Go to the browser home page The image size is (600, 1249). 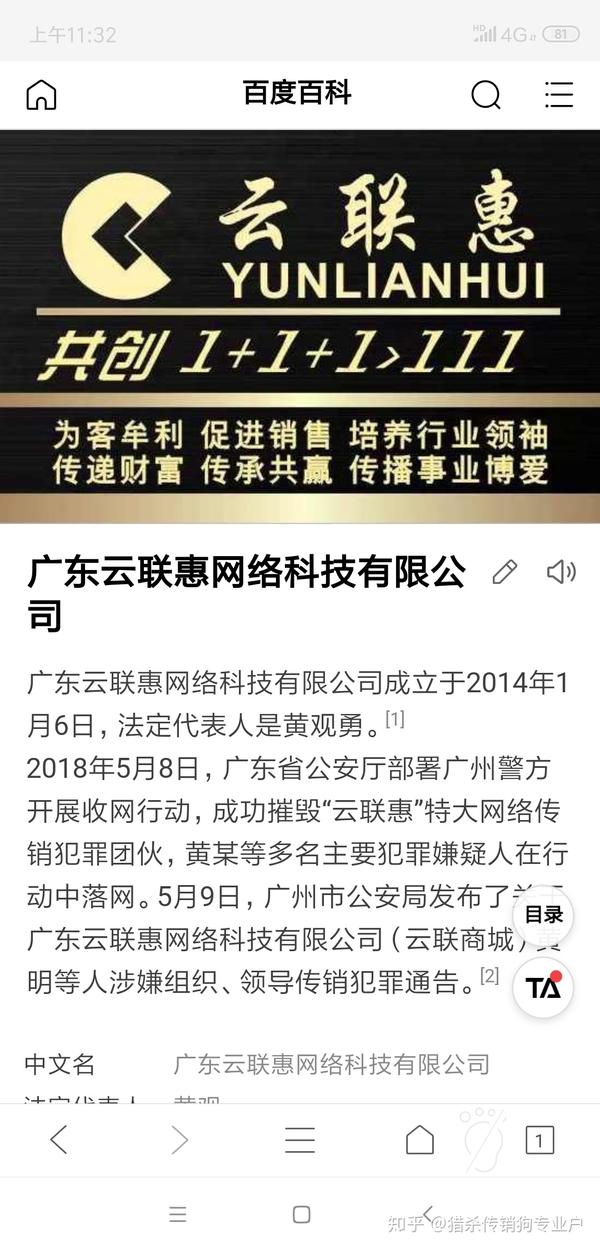pos(420,1139)
